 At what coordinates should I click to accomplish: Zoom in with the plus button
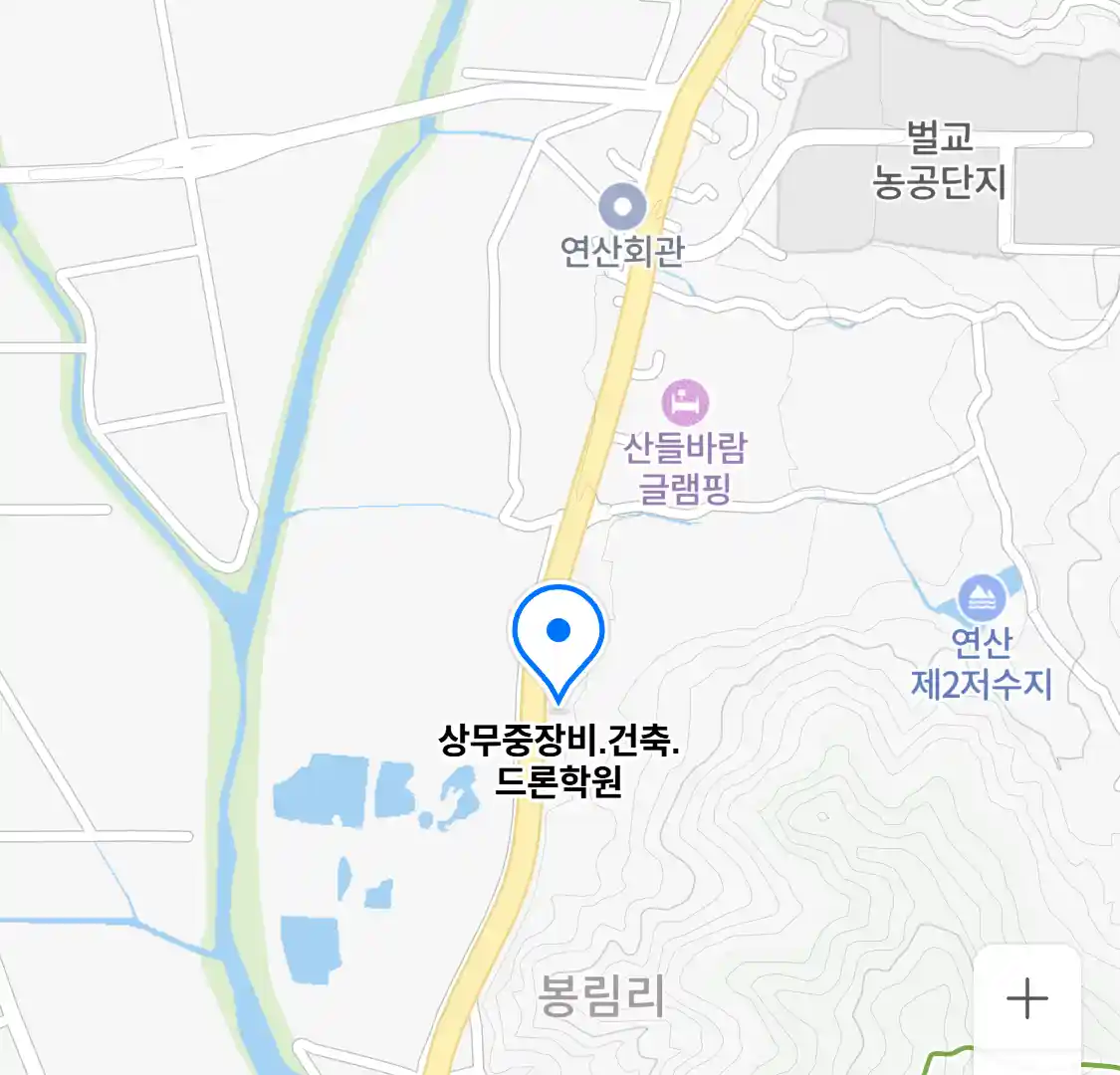pyautogui.click(x=1026, y=998)
